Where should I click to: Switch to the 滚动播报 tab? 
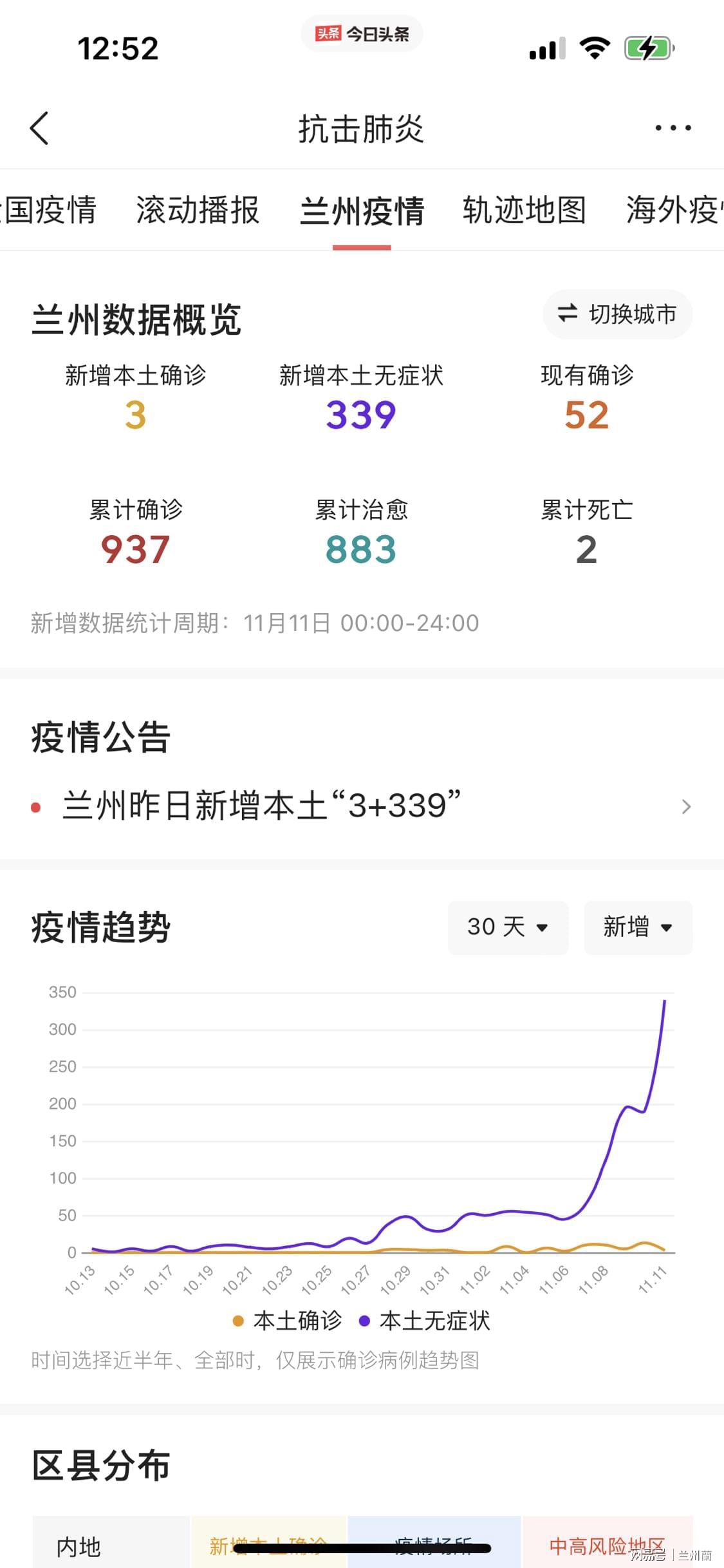(x=197, y=211)
